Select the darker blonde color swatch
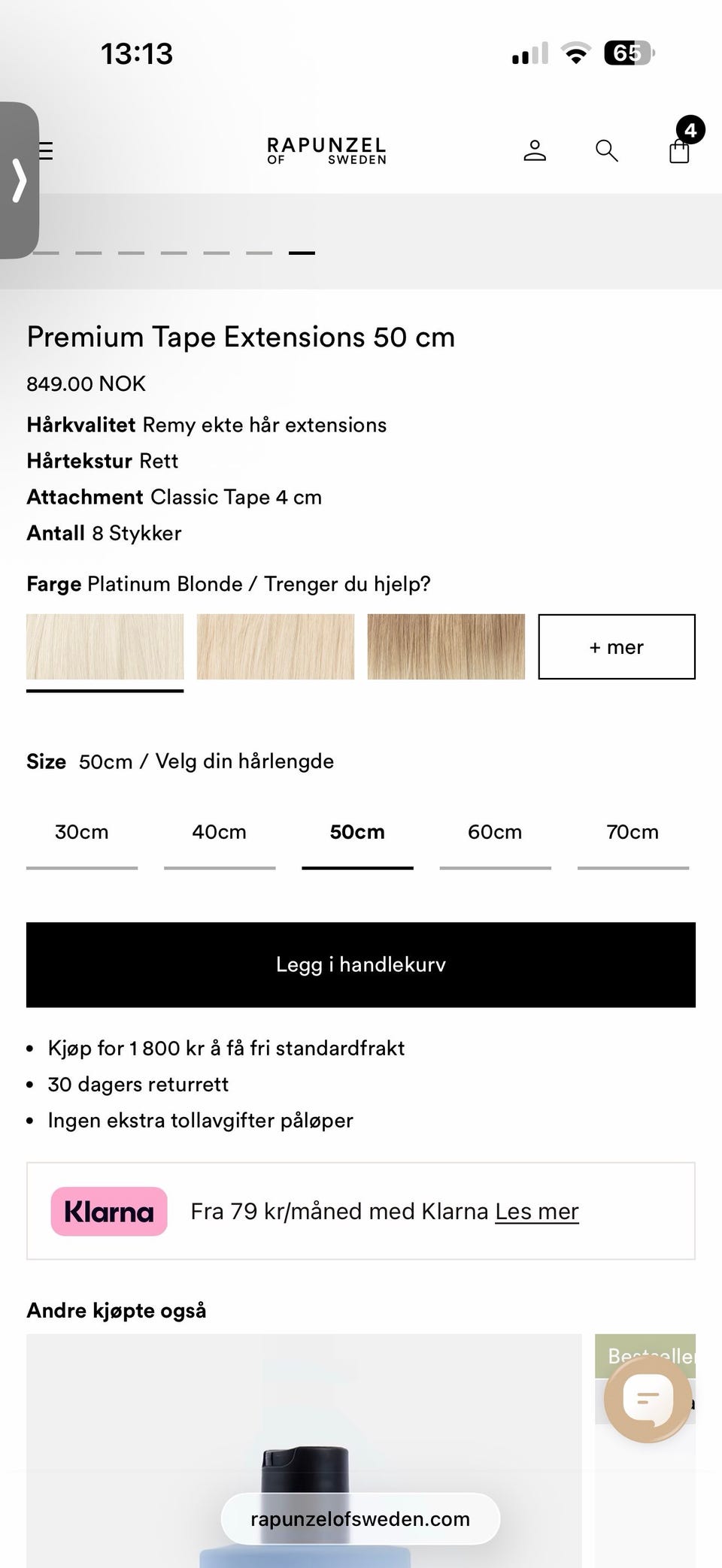Image resolution: width=722 pixels, height=1568 pixels. (445, 646)
